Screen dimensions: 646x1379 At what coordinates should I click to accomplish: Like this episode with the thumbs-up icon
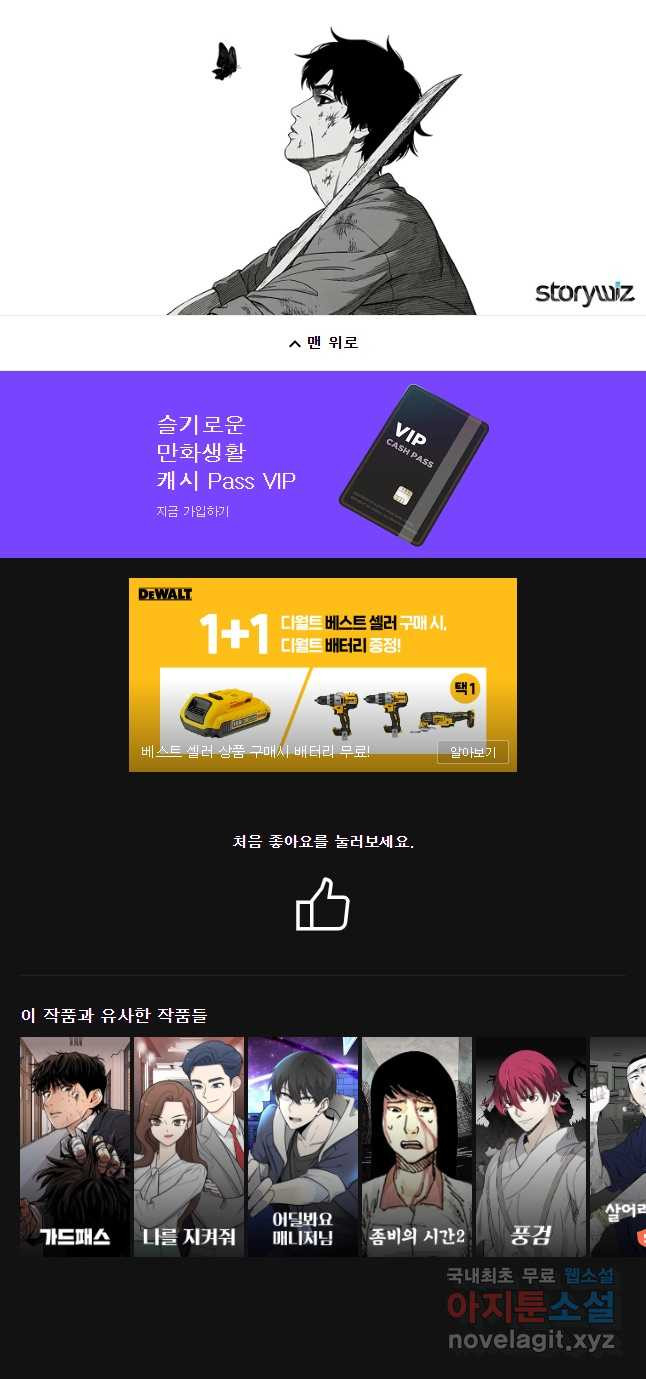pyautogui.click(x=322, y=904)
